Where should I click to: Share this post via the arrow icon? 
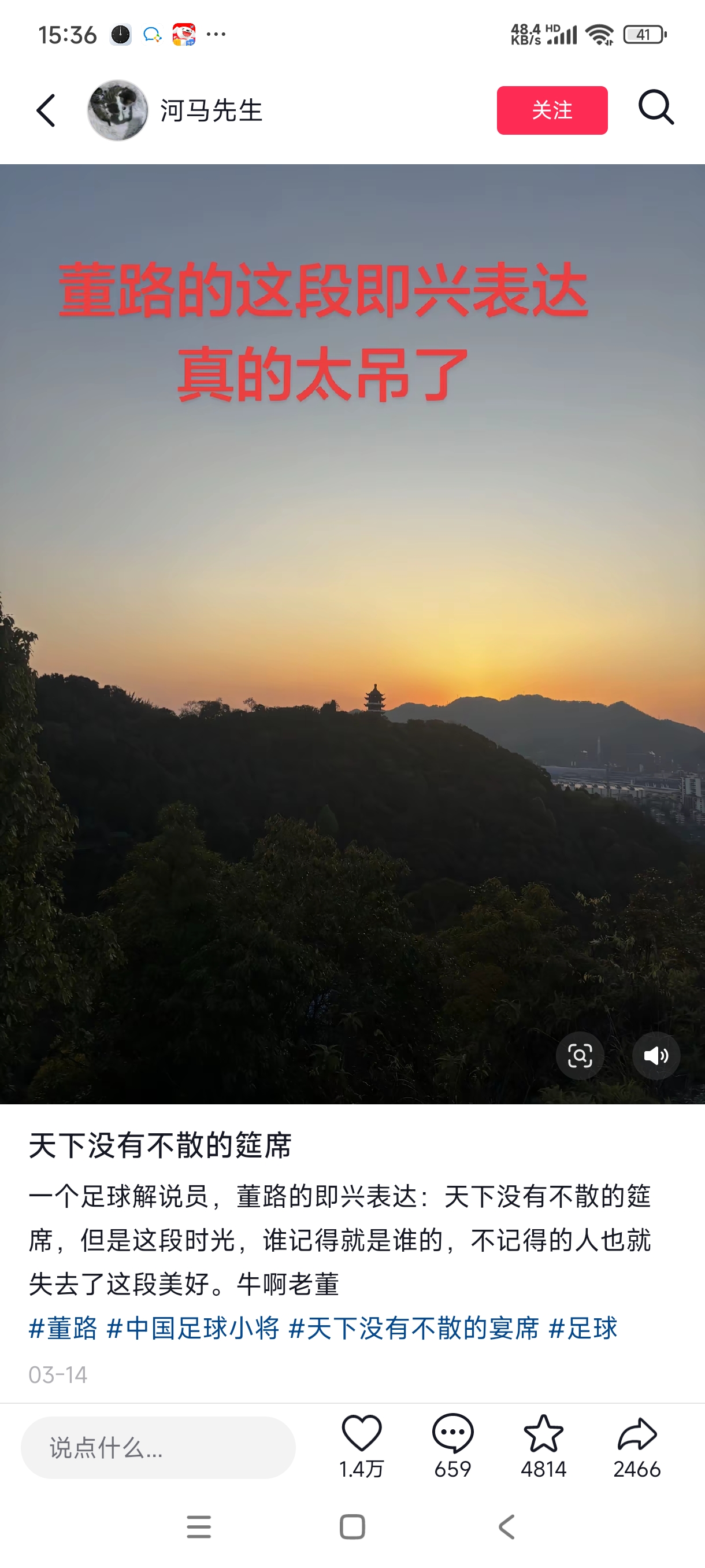pos(636,1434)
